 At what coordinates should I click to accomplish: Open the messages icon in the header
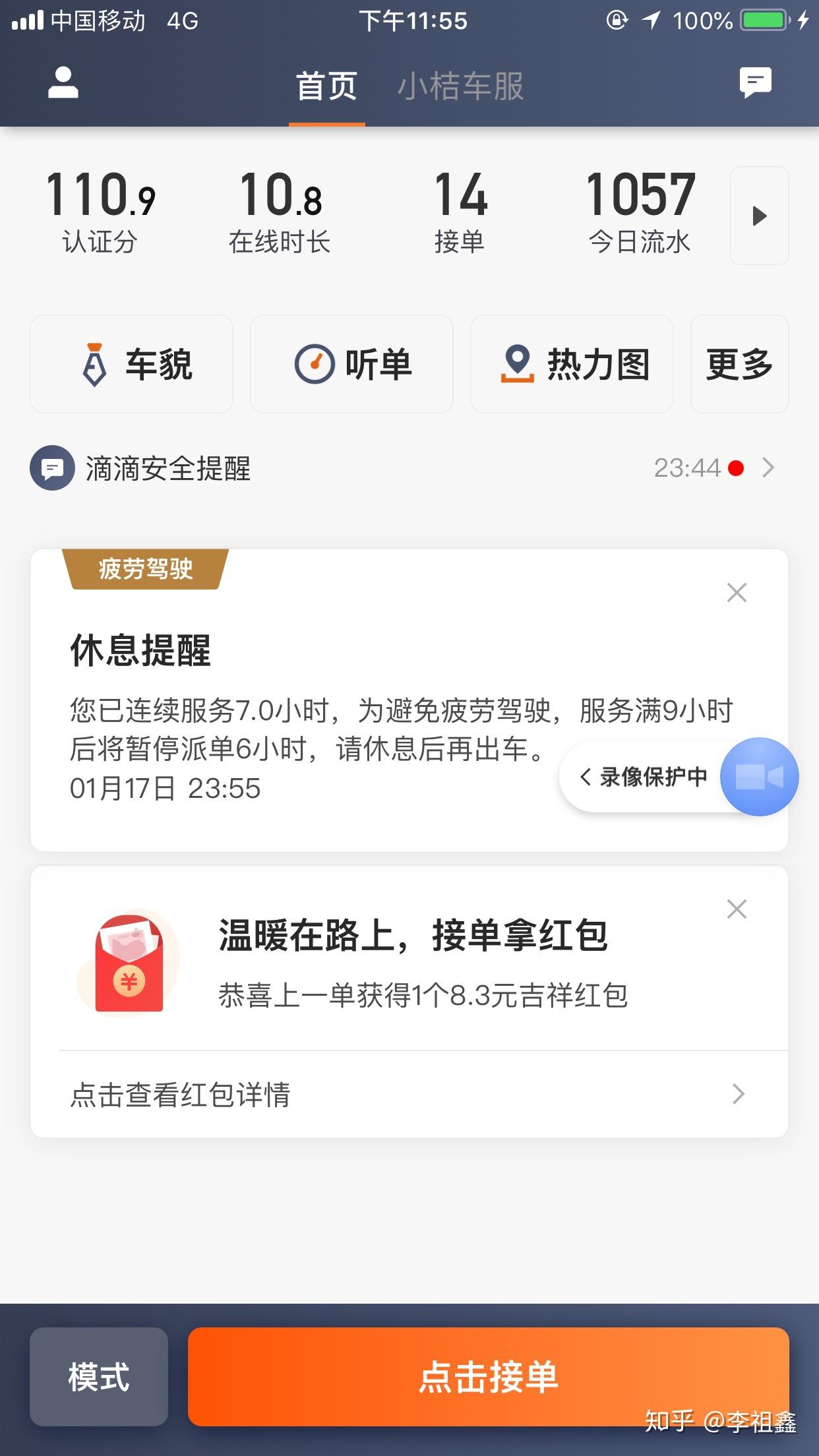(755, 83)
